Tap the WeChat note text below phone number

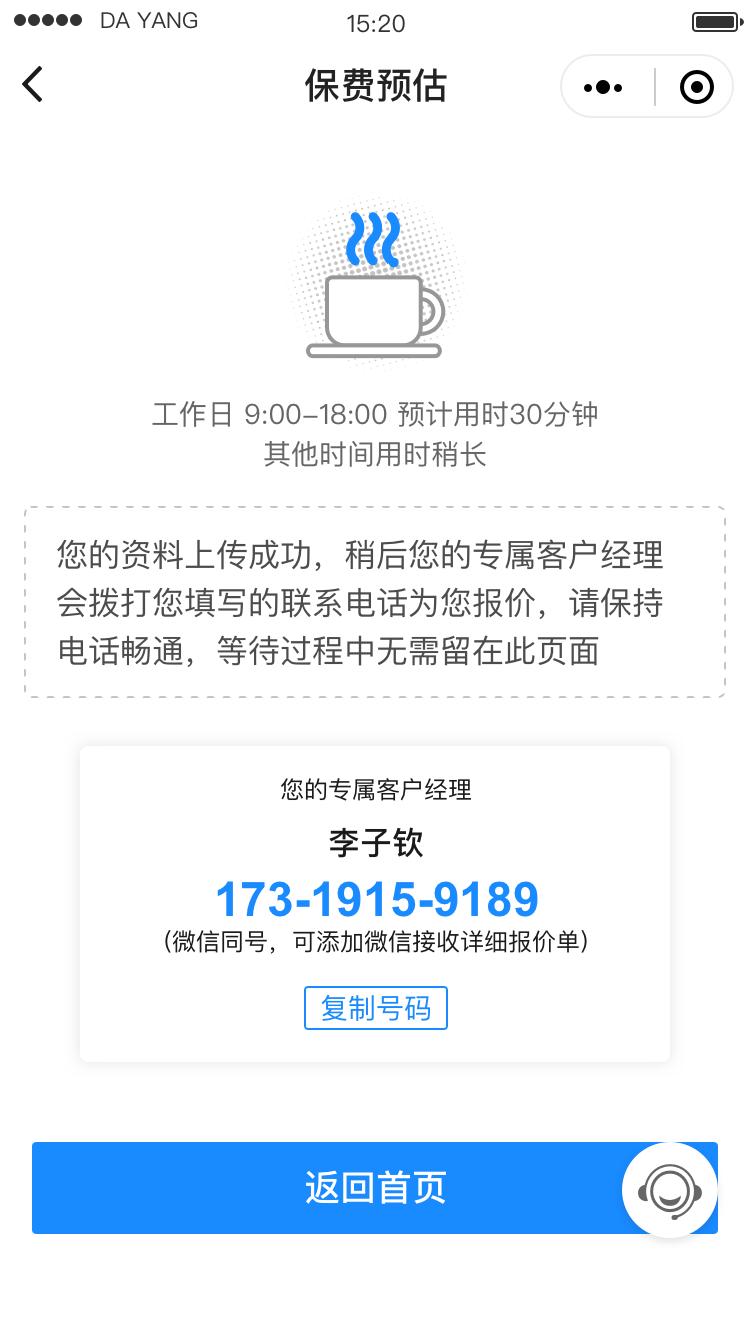coord(375,943)
